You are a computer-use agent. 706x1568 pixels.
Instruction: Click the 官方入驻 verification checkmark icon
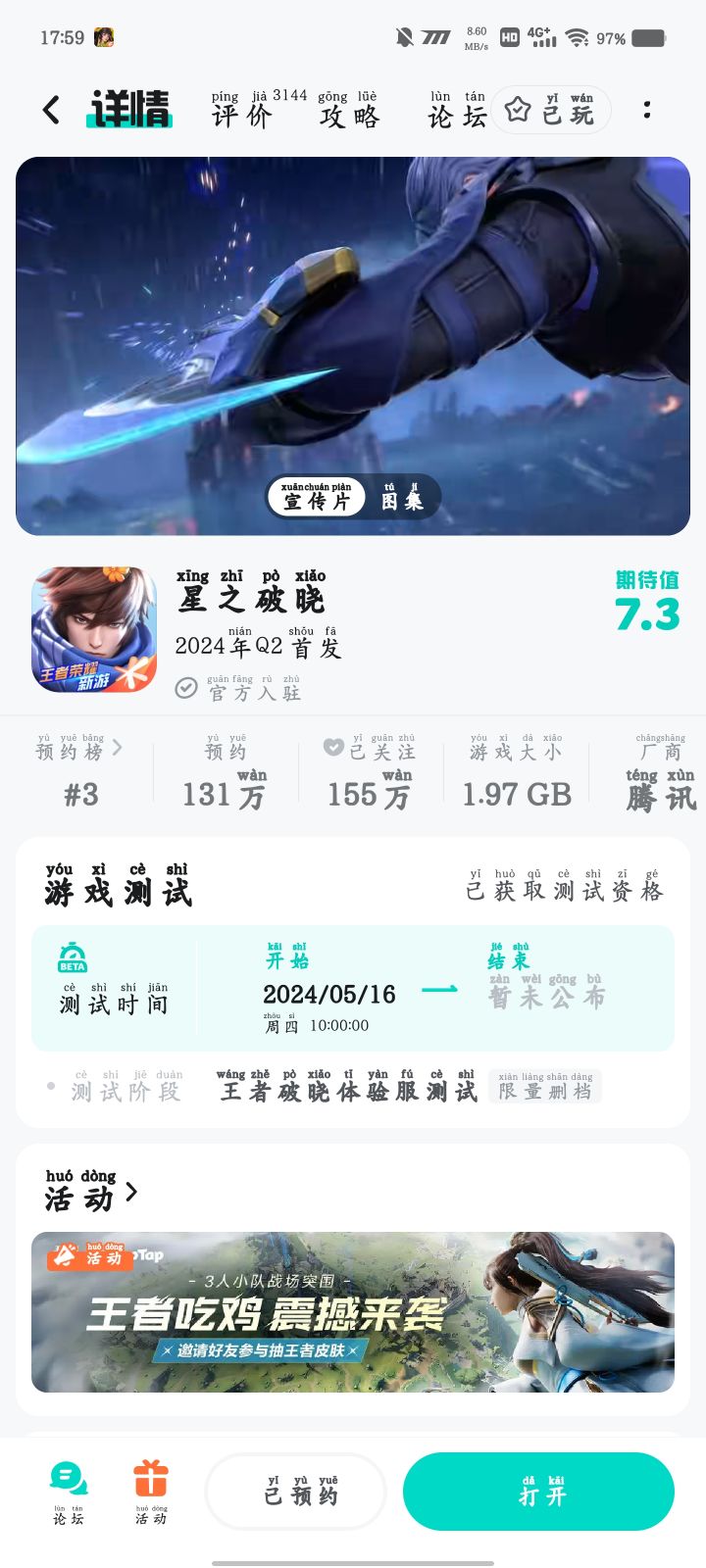[184, 688]
